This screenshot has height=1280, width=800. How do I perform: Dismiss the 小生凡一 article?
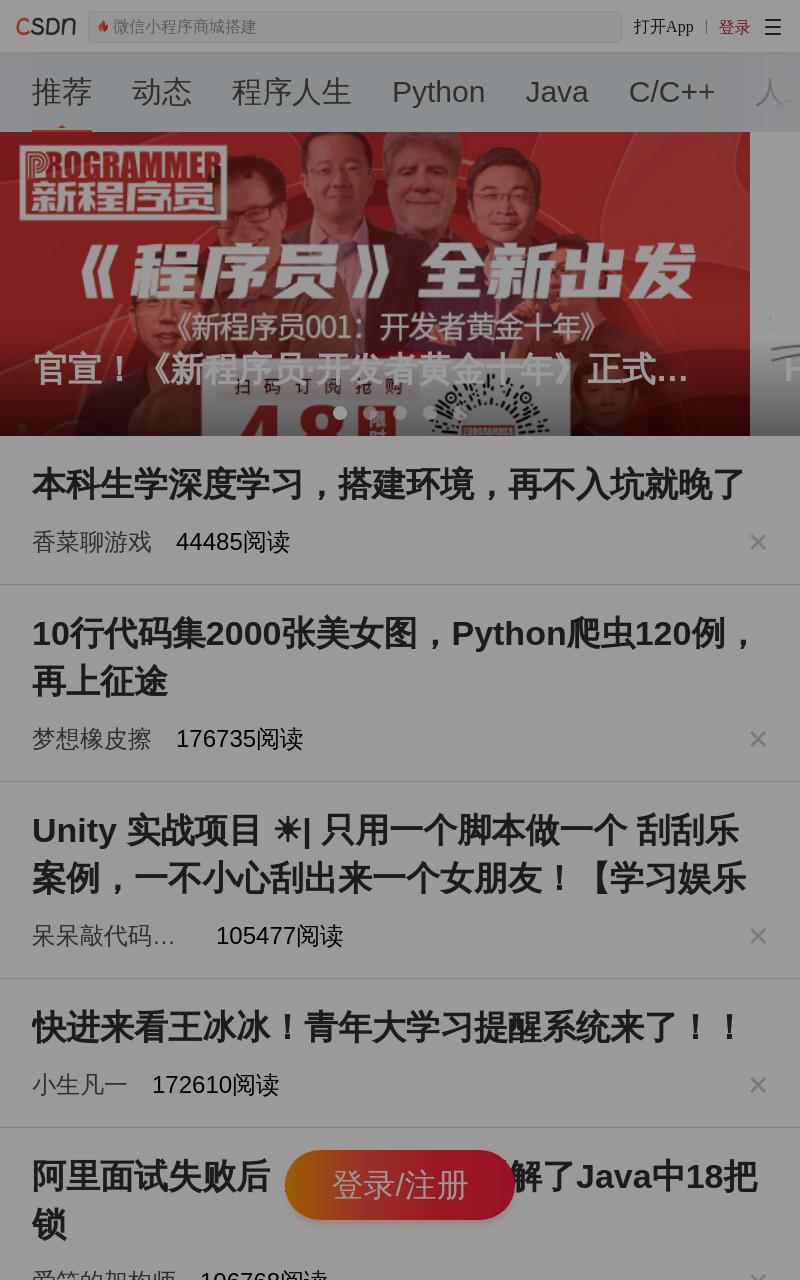[758, 1085]
